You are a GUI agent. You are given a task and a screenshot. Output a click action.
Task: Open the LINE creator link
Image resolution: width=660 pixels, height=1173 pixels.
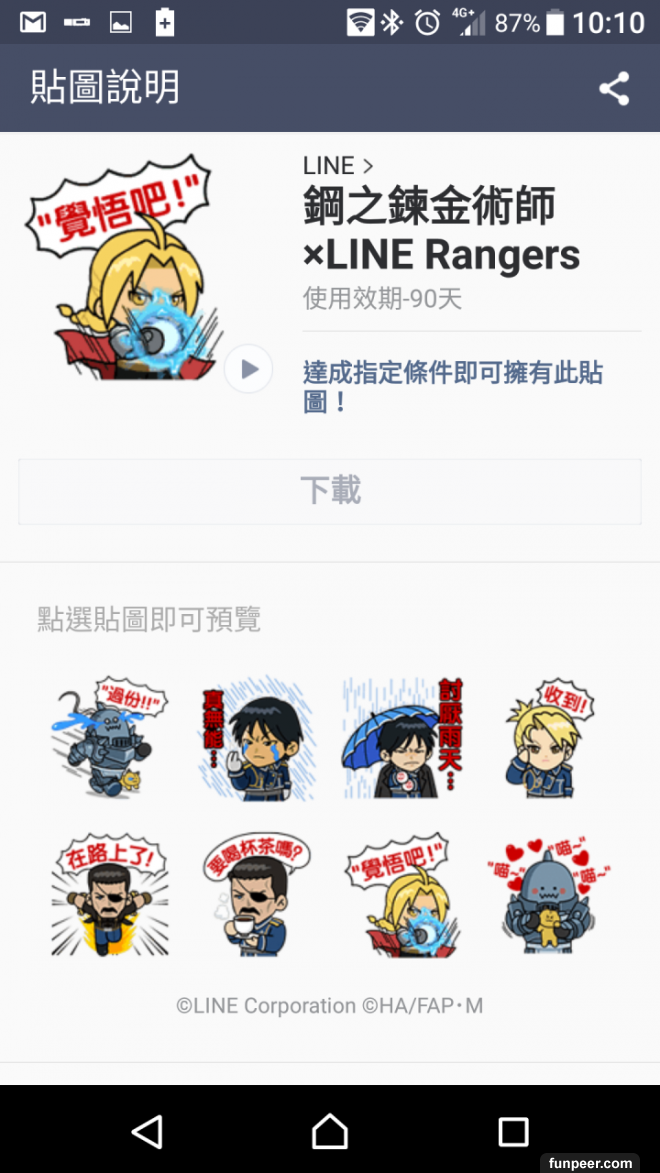coord(338,165)
